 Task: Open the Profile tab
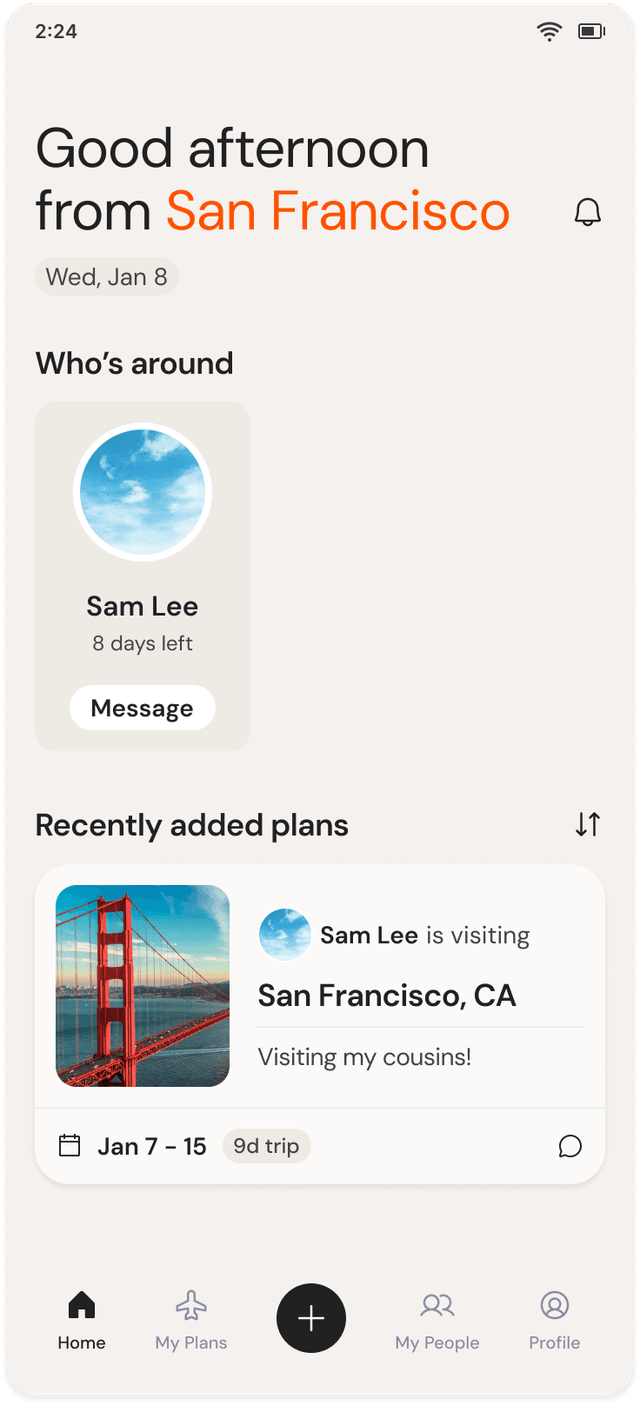click(x=554, y=1320)
